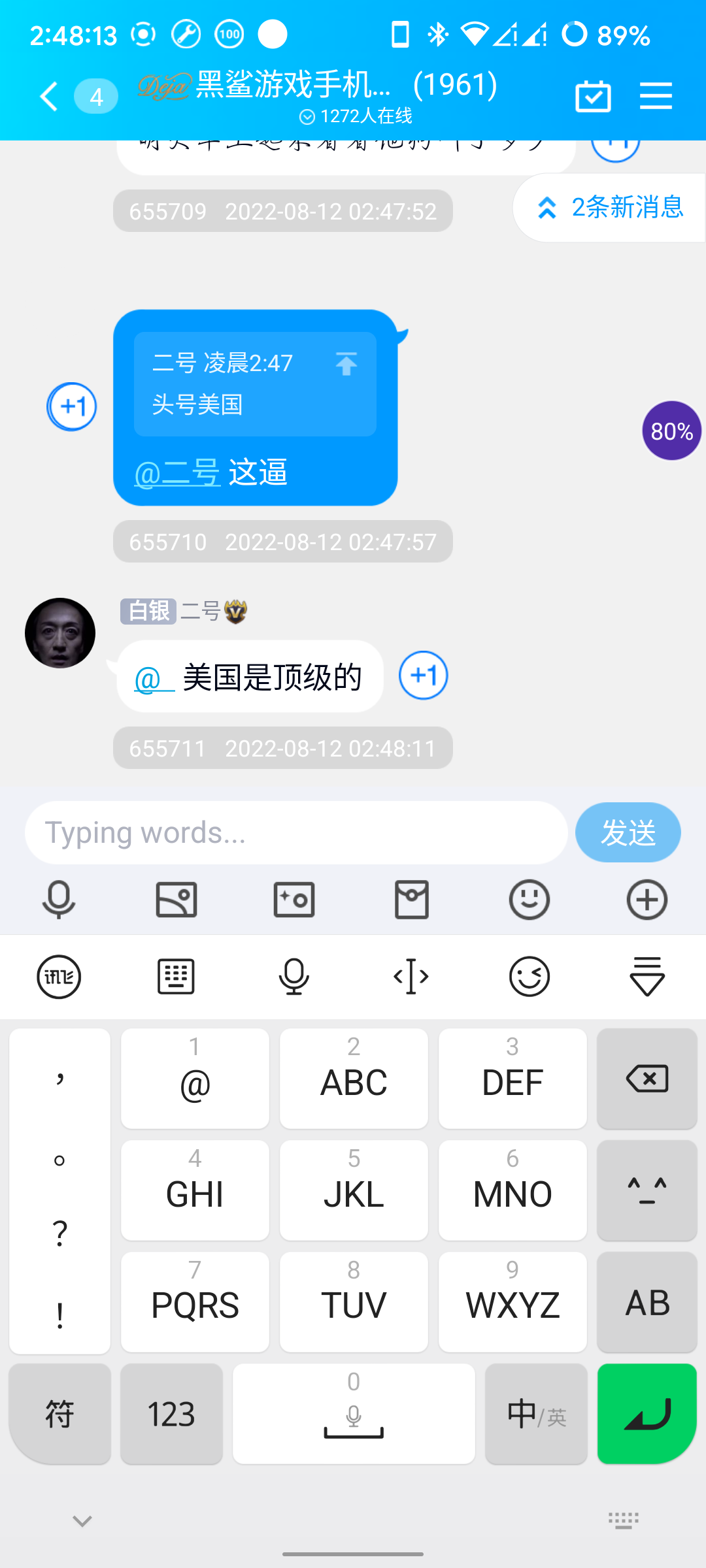Screen dimensions: 706x1568
Task: Go back using the top-left arrow
Action: 49,97
